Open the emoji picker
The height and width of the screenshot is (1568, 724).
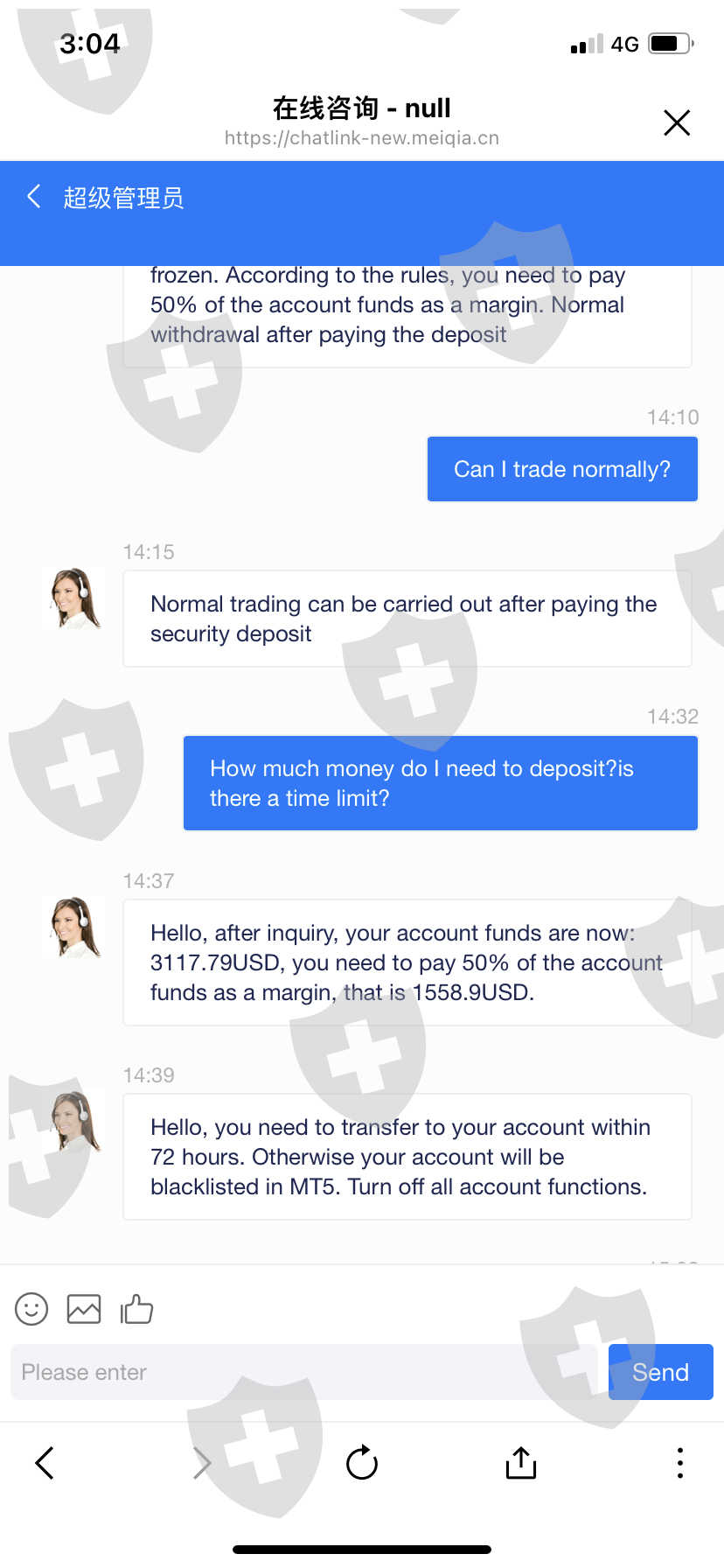(x=31, y=1309)
